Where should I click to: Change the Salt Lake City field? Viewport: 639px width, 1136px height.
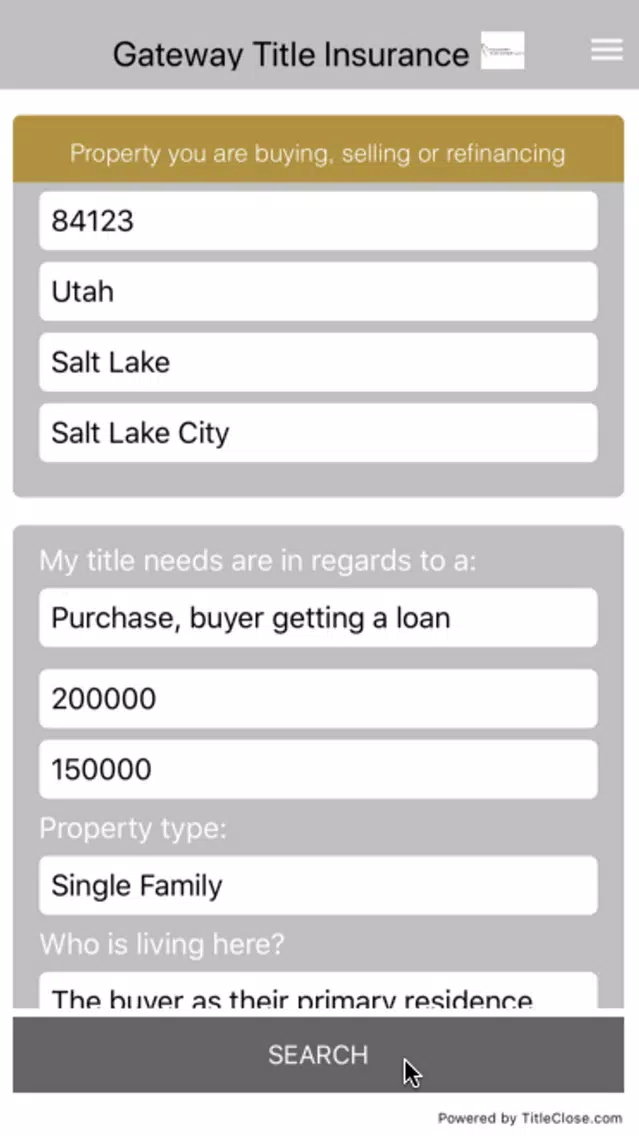(318, 433)
